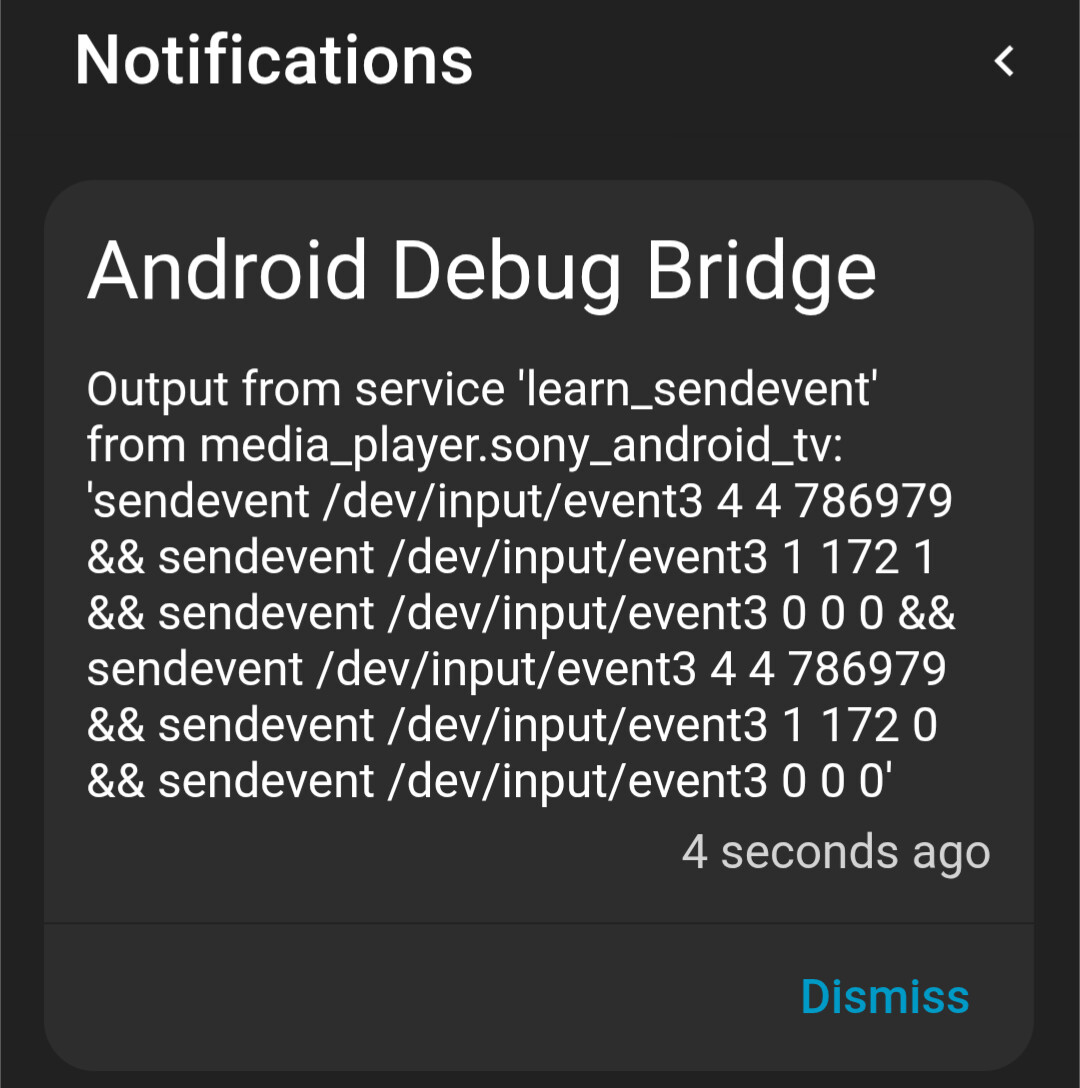Collapse the Notifications panel with the chevron
This screenshot has height=1088, width=1080.
1004,61
